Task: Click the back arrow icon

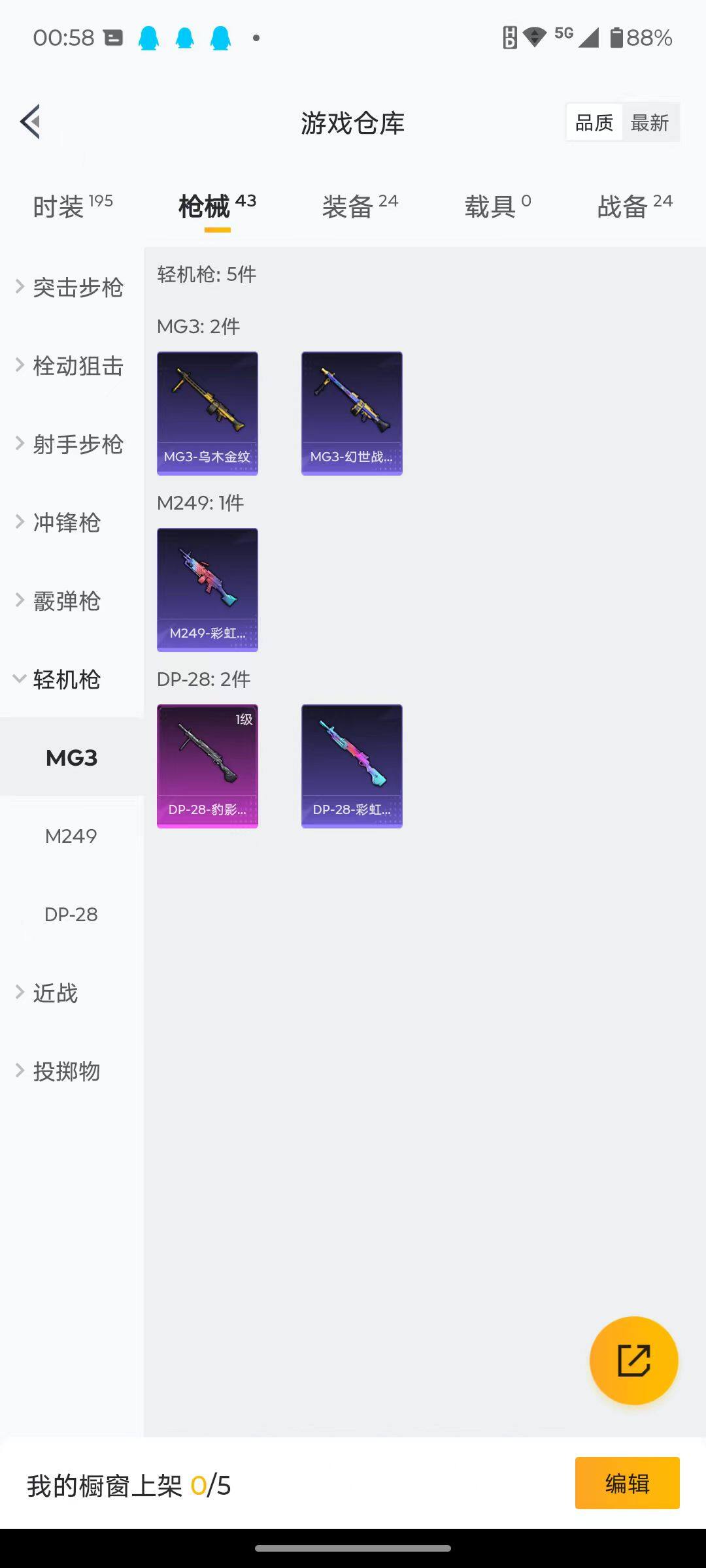Action: click(x=29, y=122)
